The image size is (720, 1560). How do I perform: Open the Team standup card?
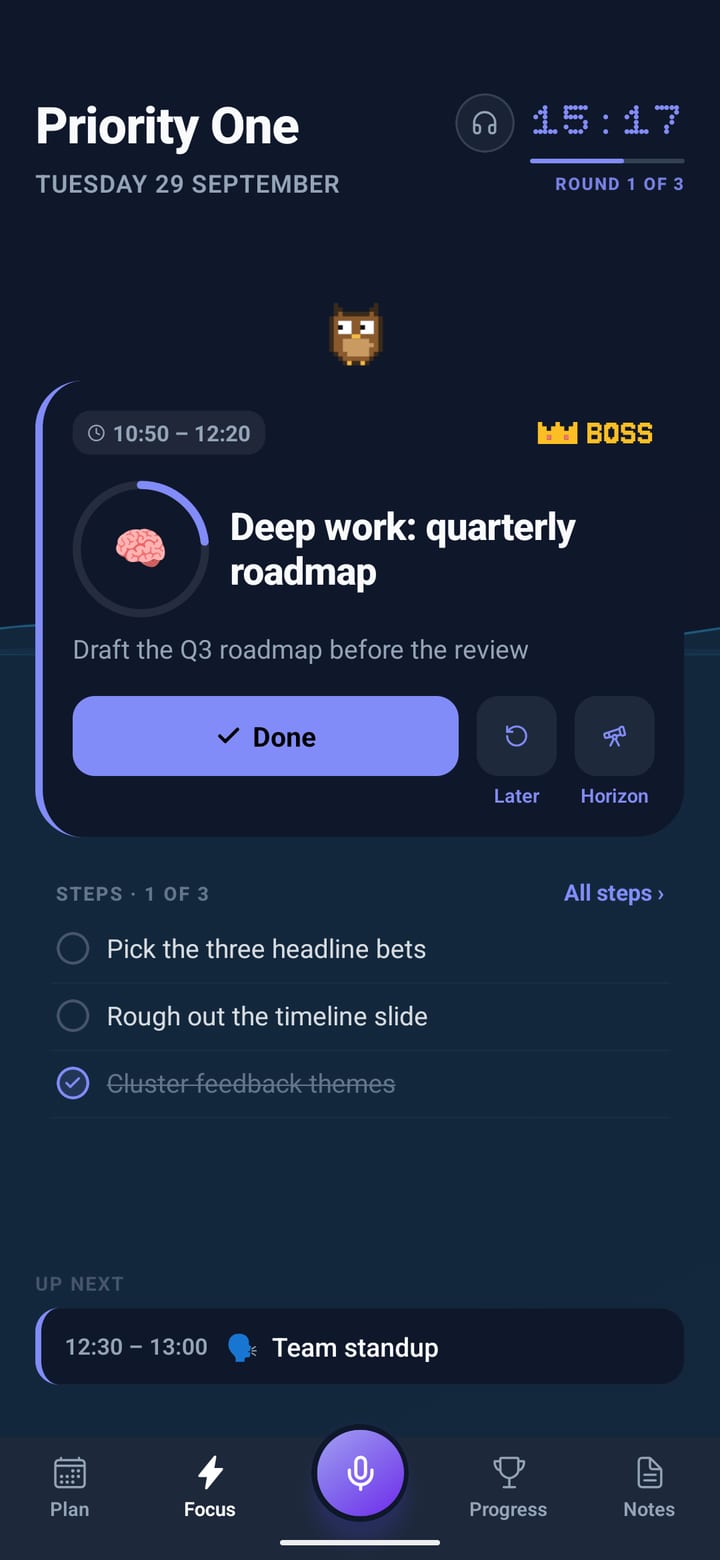[x=360, y=1347]
